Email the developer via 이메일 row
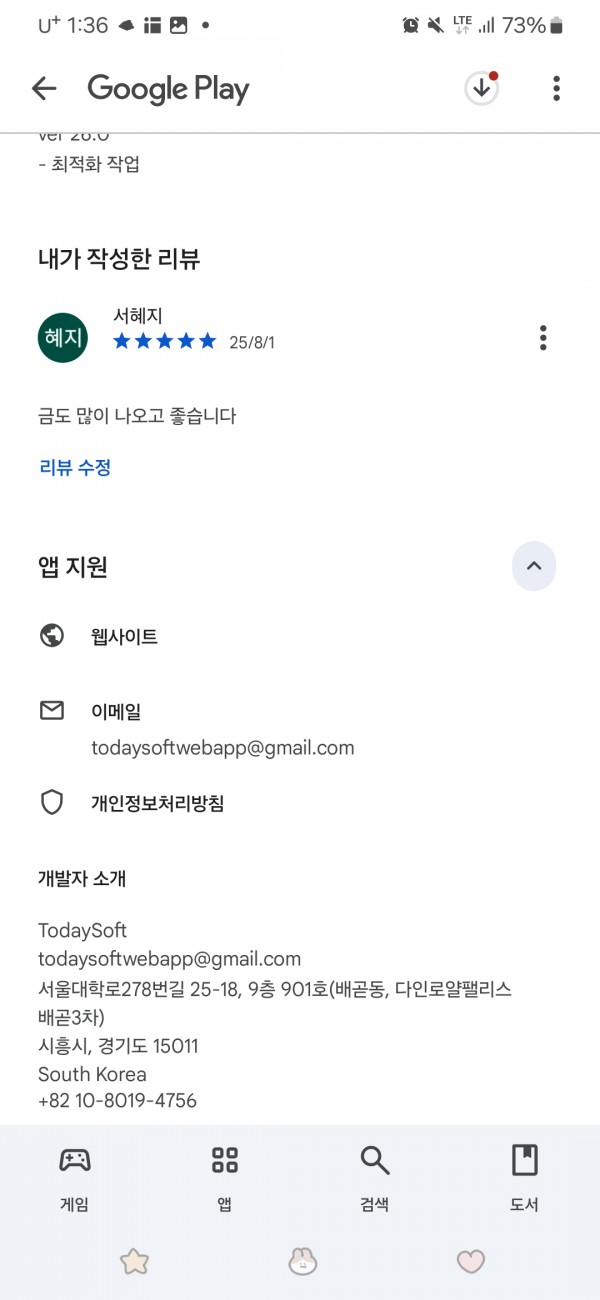The height and width of the screenshot is (1300, 600). [300, 729]
